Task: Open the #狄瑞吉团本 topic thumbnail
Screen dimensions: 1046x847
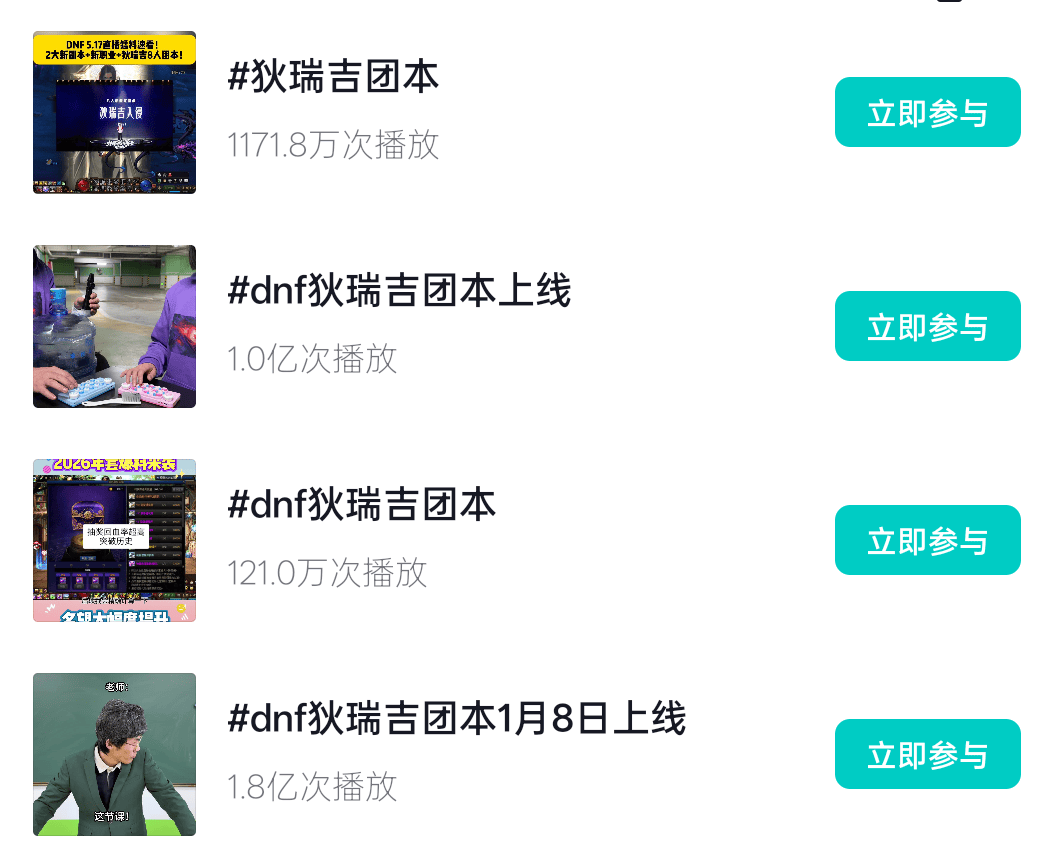Action: 114,112
